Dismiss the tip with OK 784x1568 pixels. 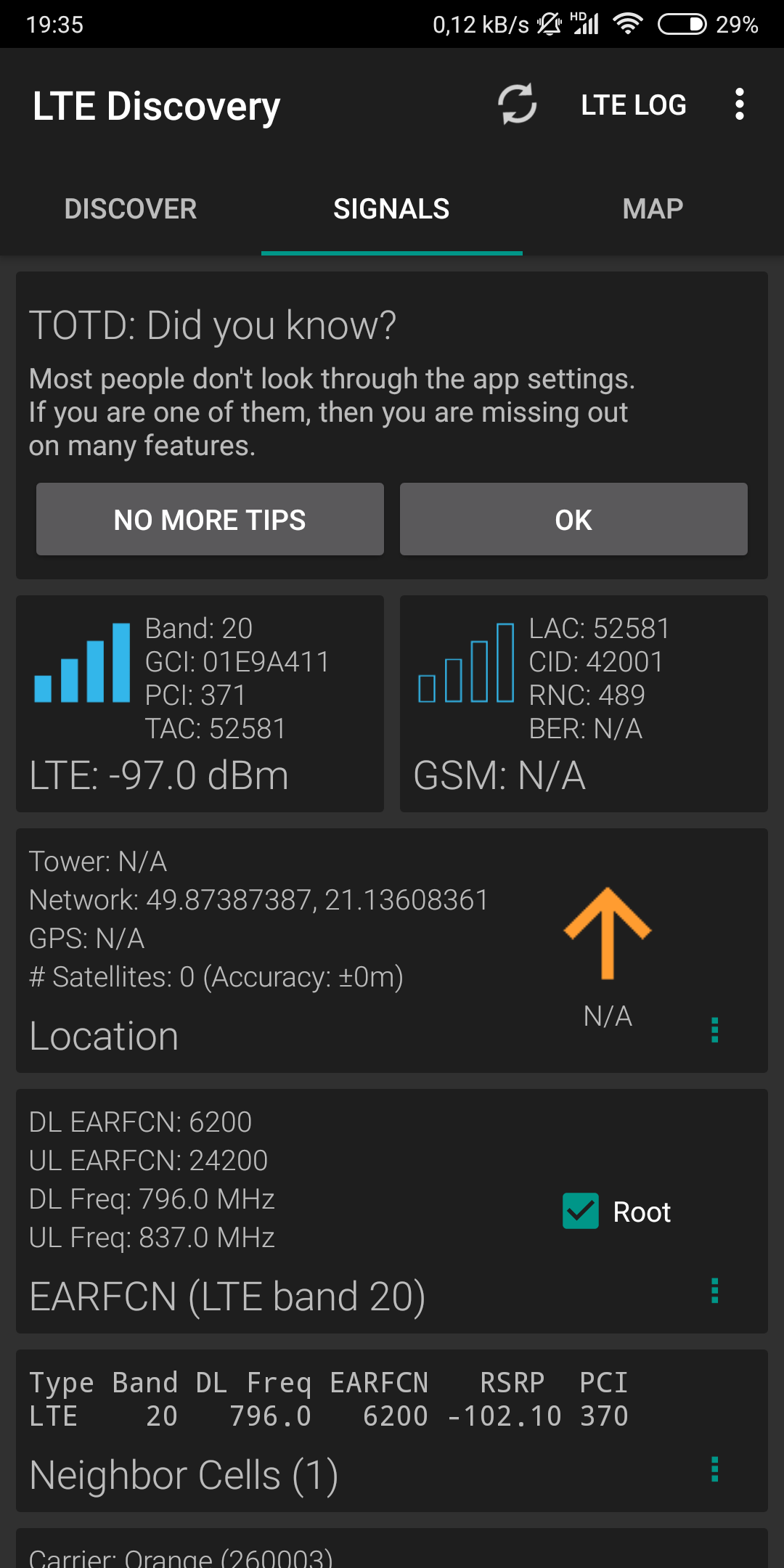click(x=573, y=519)
